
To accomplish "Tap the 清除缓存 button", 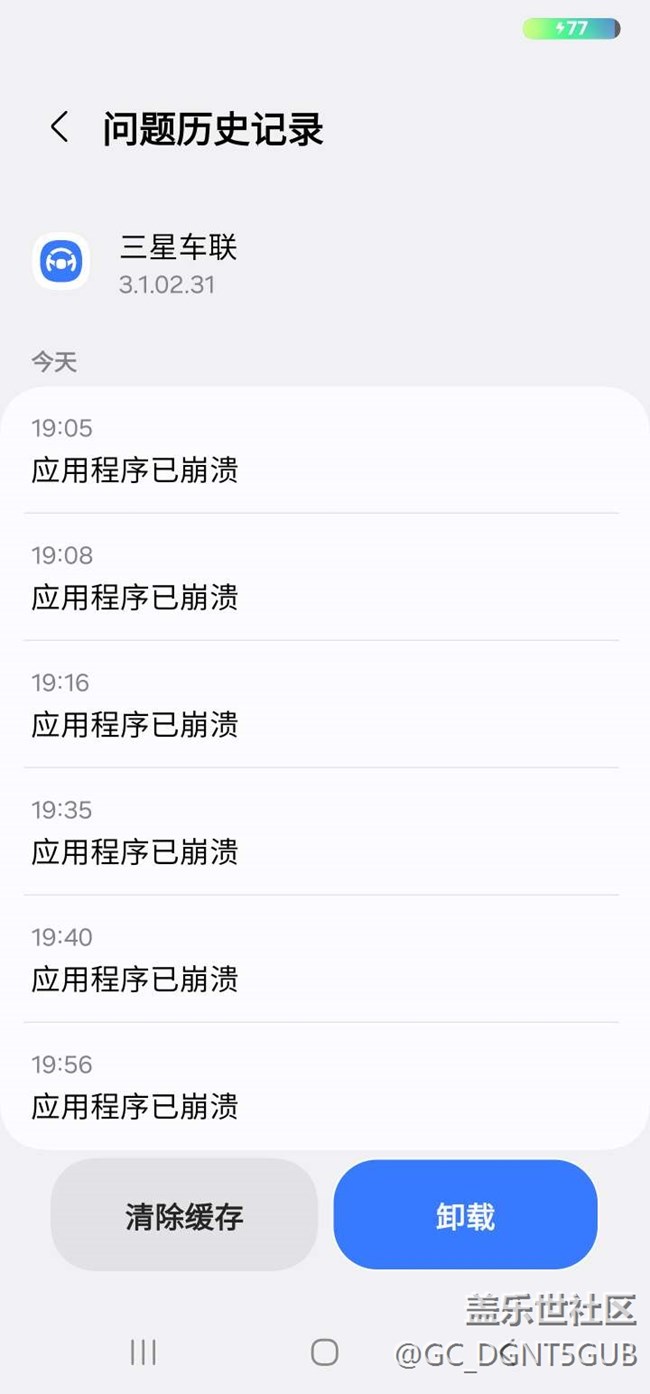I will 184,1215.
